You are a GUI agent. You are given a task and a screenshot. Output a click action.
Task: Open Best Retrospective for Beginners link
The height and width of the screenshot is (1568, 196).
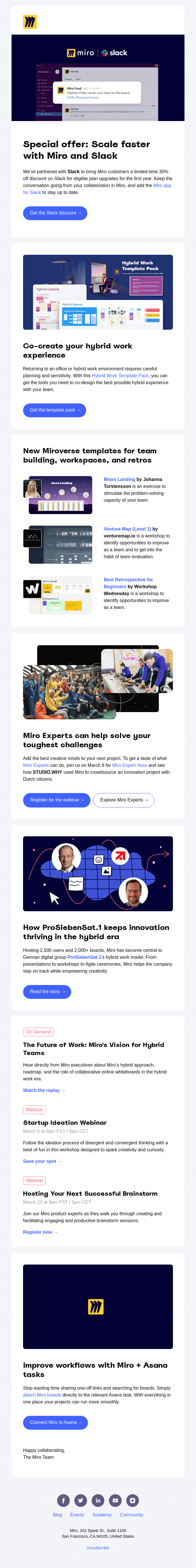pos(128,580)
